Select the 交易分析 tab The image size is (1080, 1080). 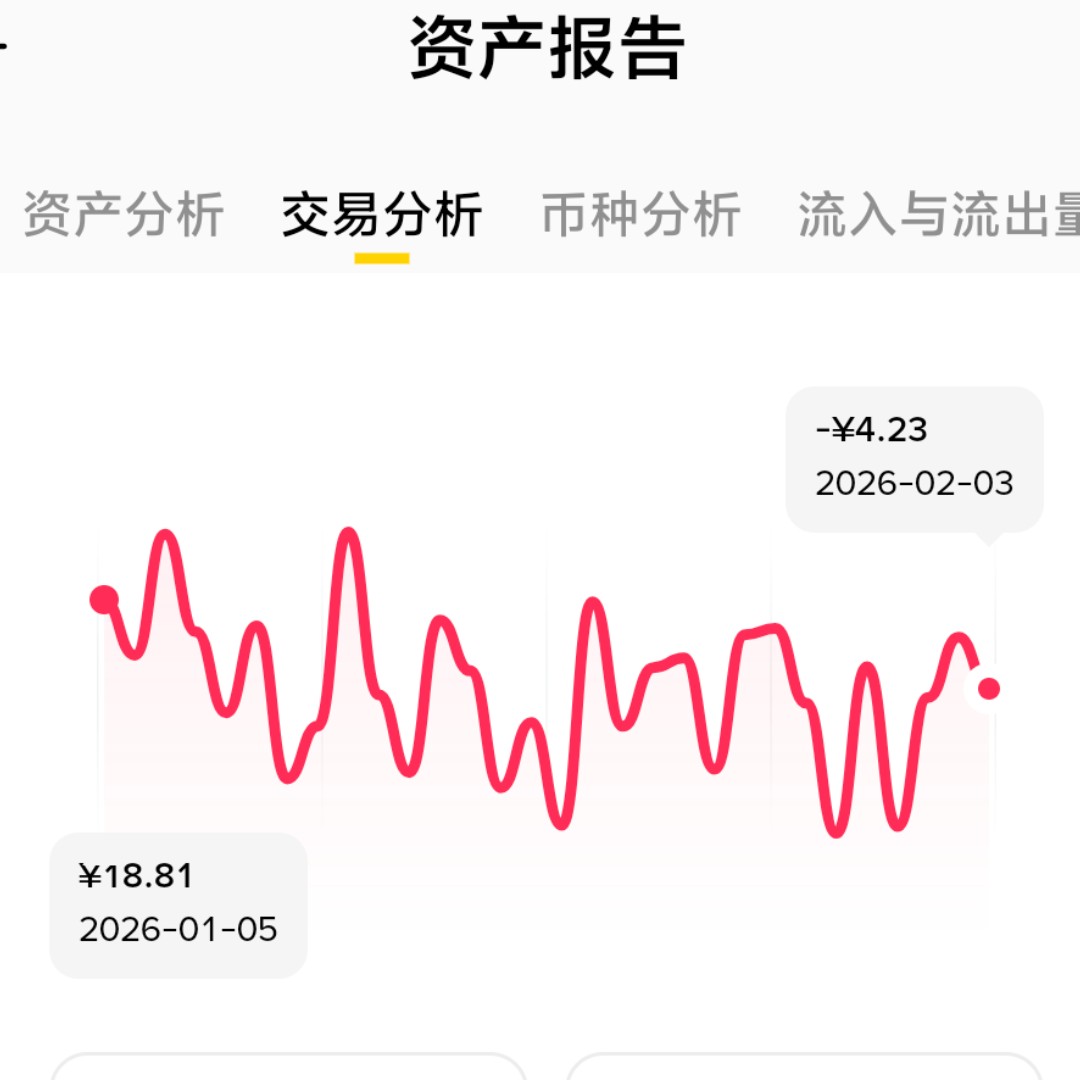point(382,215)
